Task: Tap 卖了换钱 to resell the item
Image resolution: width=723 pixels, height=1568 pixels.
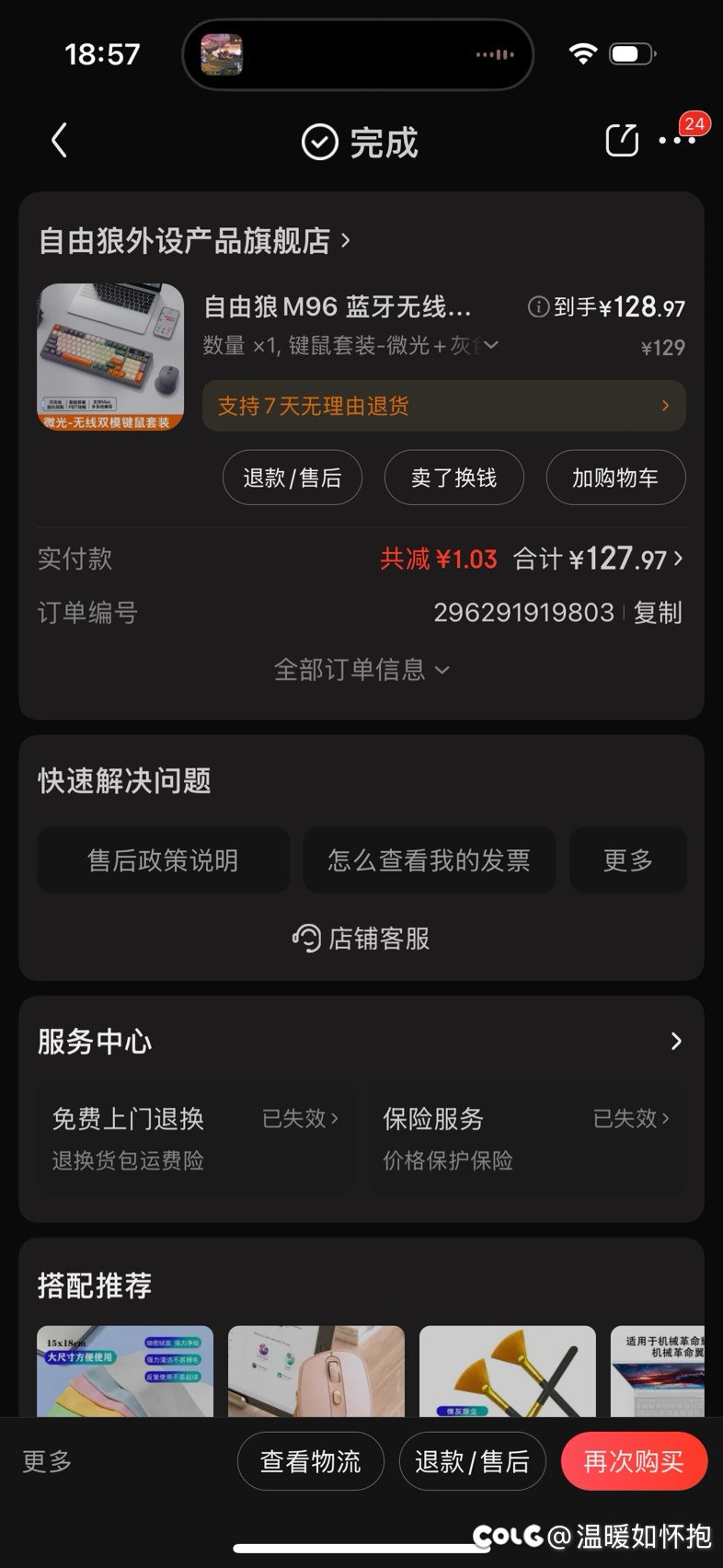Action: [453, 478]
